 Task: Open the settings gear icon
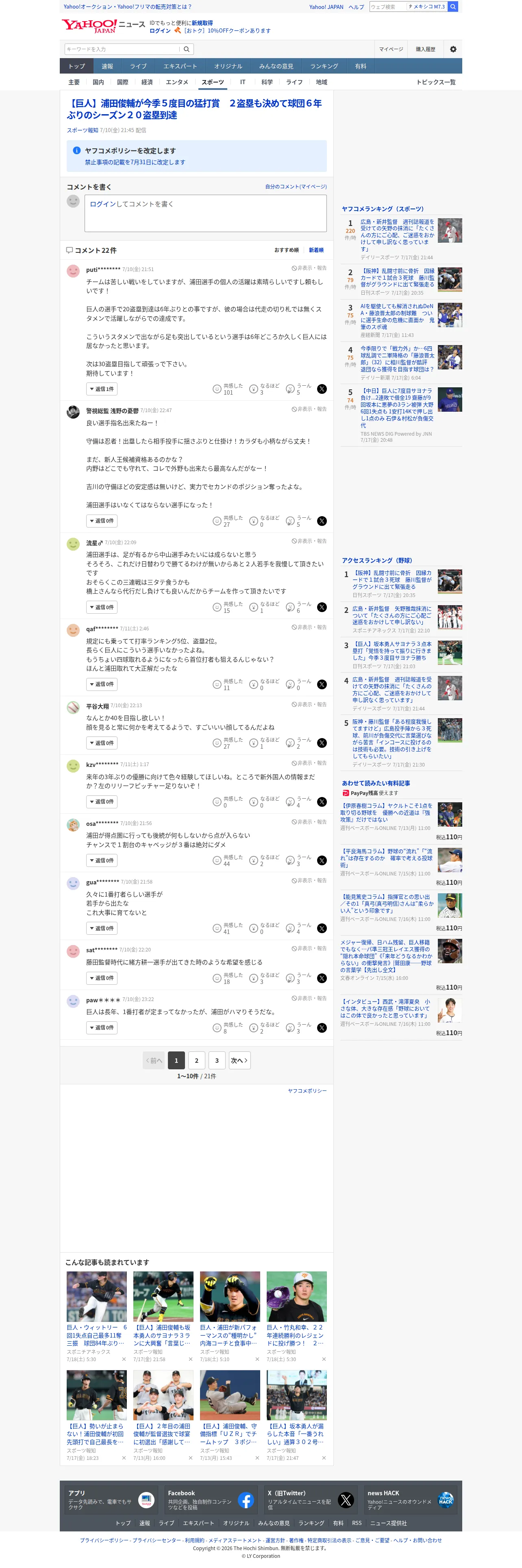pyautogui.click(x=453, y=49)
